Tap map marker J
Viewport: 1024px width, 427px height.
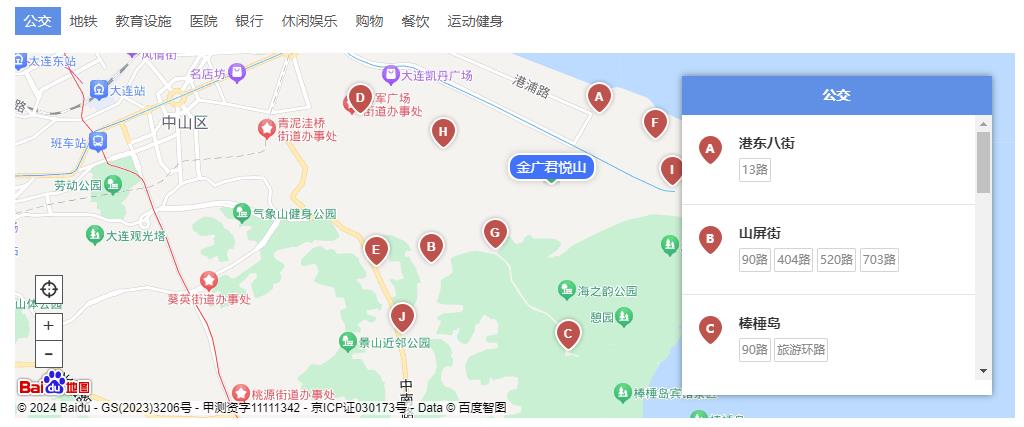[x=402, y=316]
